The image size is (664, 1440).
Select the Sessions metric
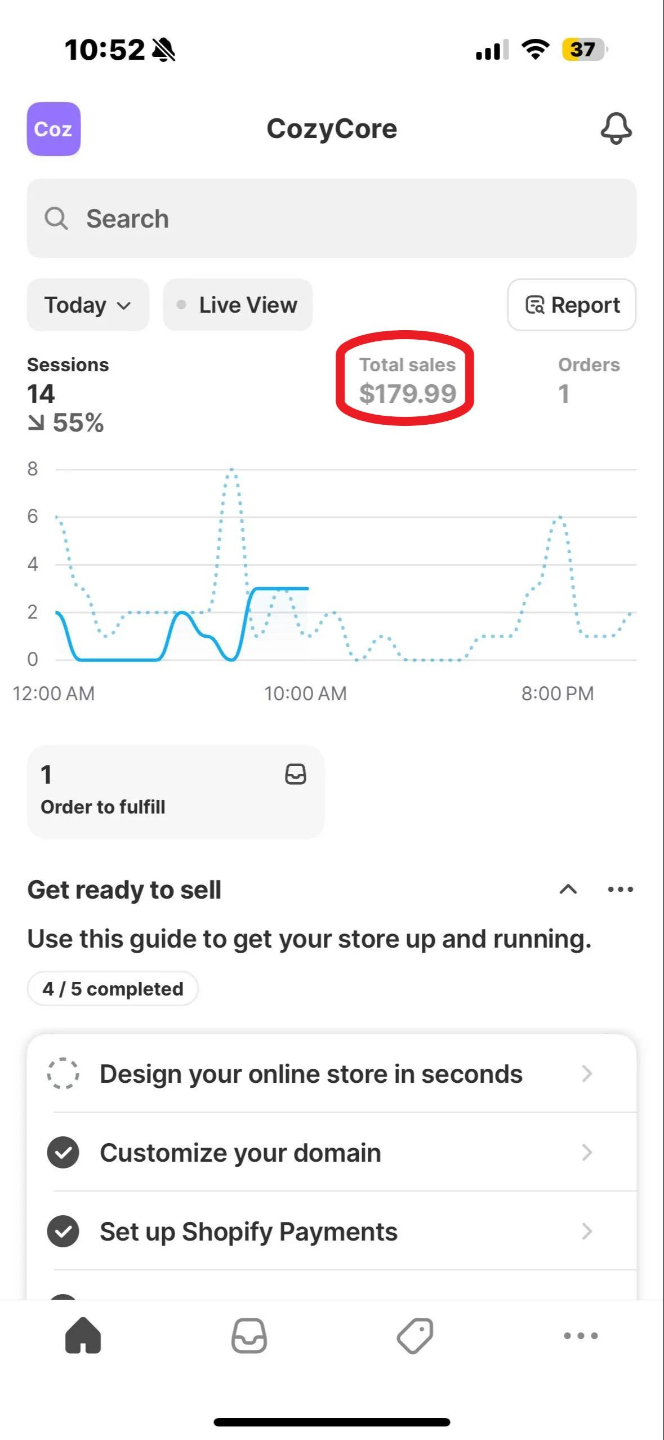68,395
